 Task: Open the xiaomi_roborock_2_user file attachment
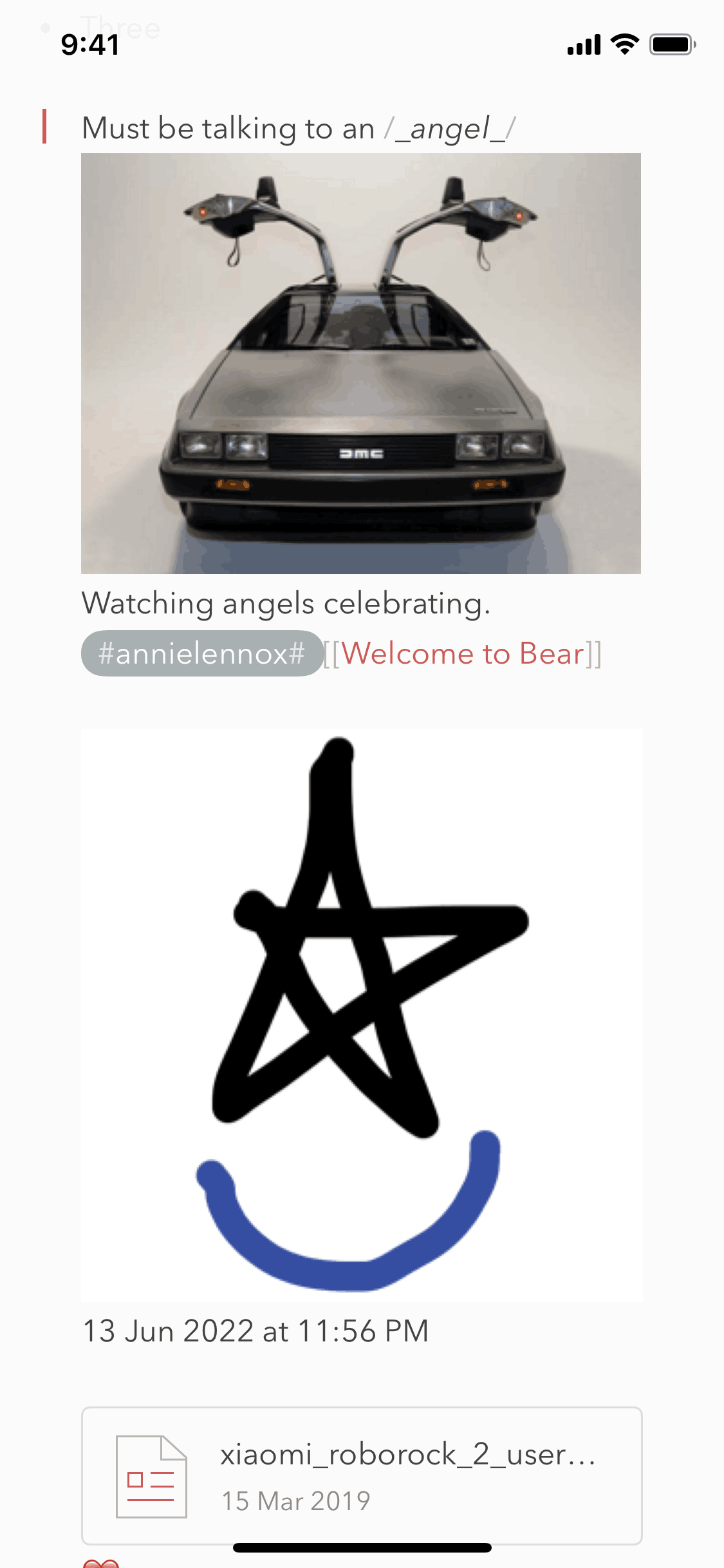tap(362, 1475)
